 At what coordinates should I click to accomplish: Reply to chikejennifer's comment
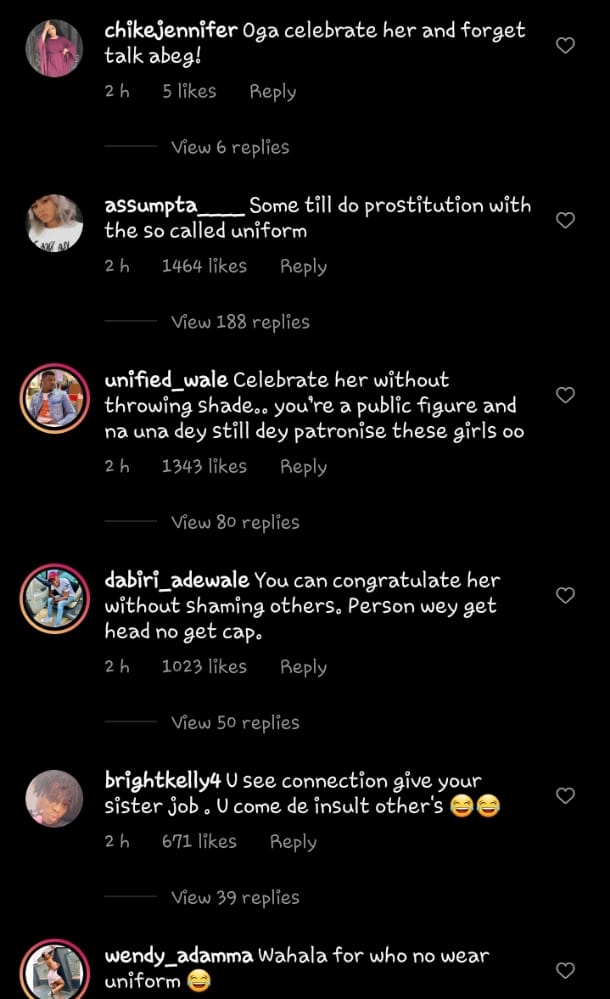[272, 91]
